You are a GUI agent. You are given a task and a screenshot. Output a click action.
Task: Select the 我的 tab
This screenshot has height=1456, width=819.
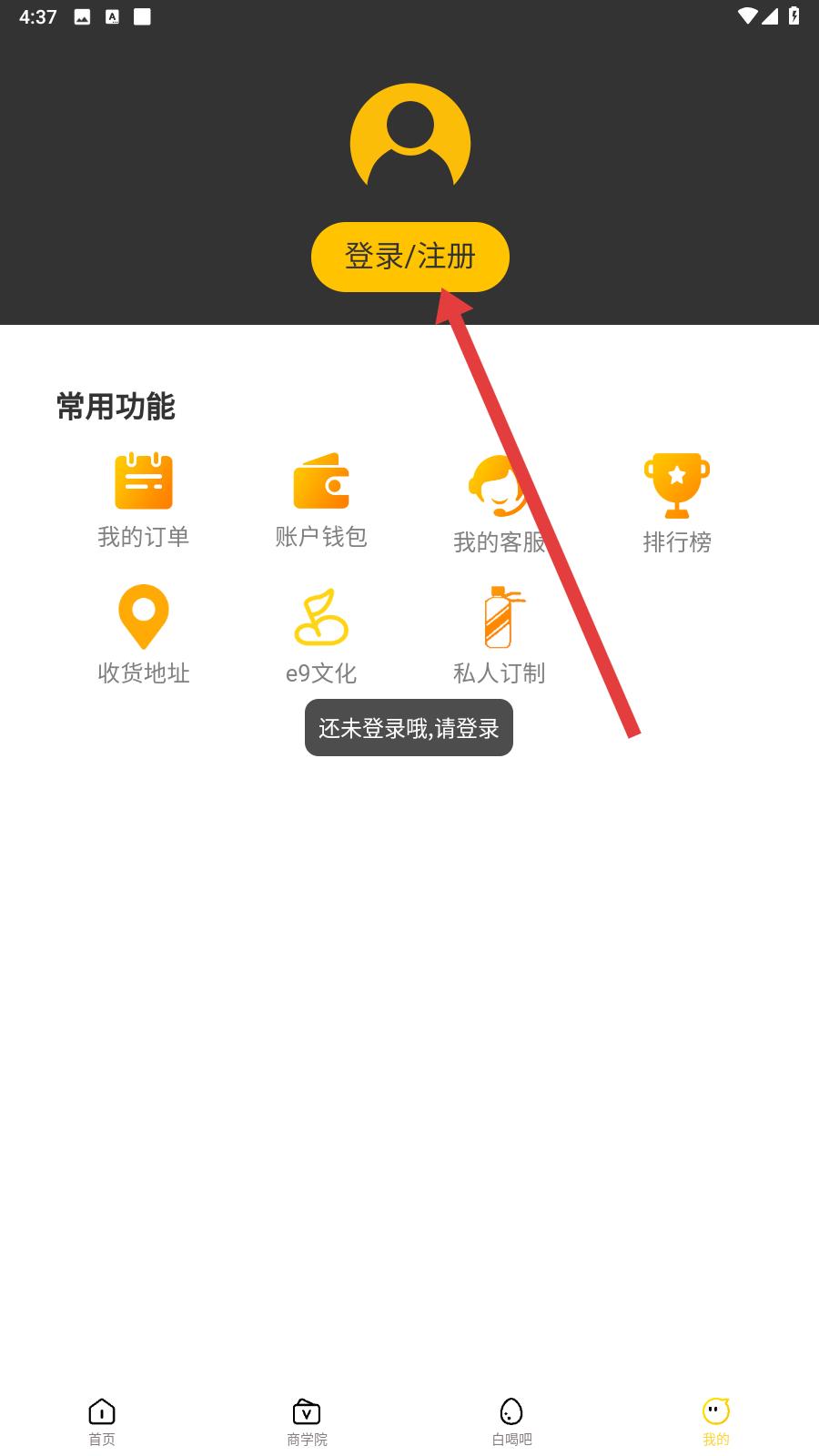click(716, 1421)
